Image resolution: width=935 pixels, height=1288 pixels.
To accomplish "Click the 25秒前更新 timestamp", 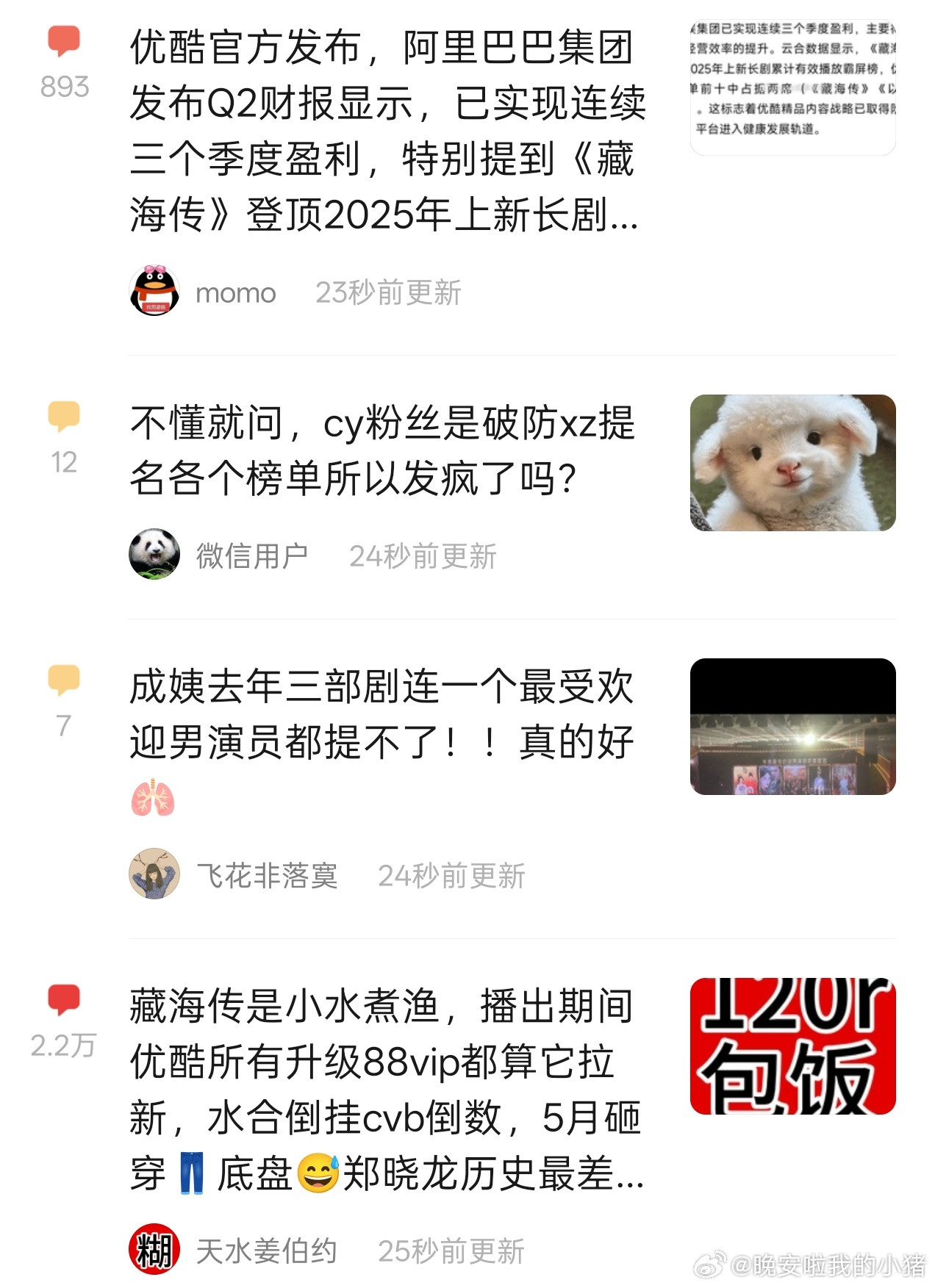I will 451,1251.
